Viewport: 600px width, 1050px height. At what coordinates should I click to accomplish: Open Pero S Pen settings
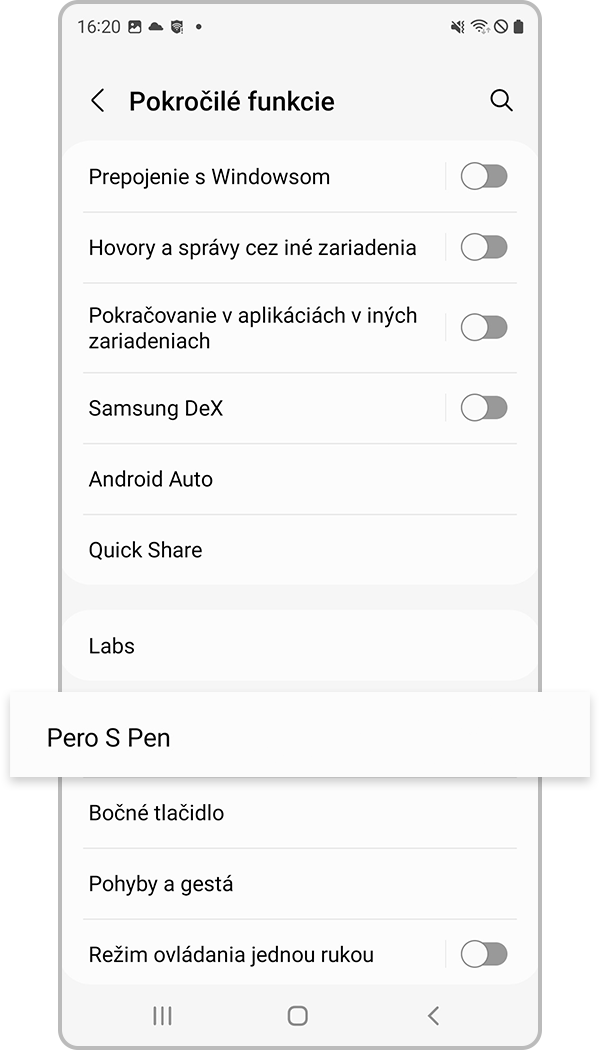[x=300, y=738]
